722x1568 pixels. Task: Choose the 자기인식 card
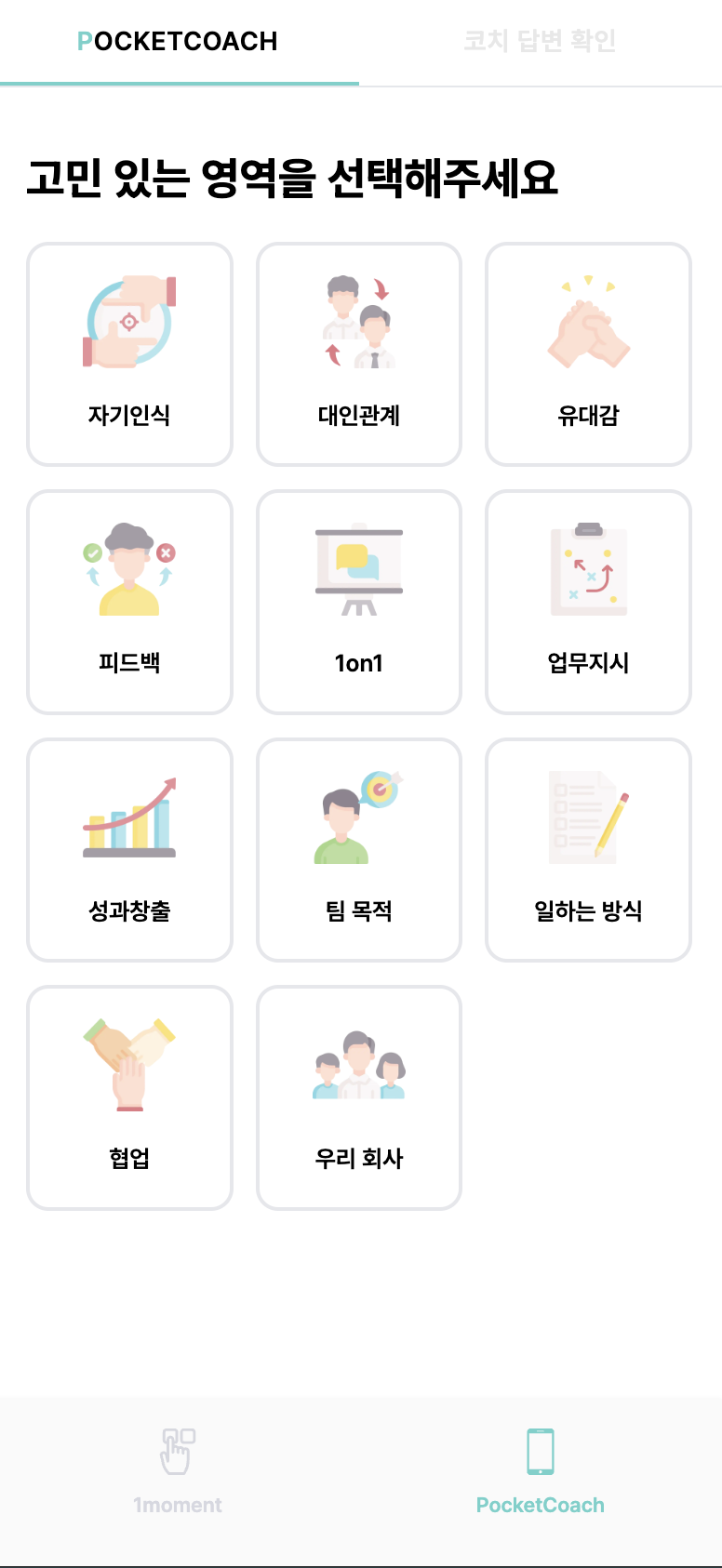(x=129, y=354)
